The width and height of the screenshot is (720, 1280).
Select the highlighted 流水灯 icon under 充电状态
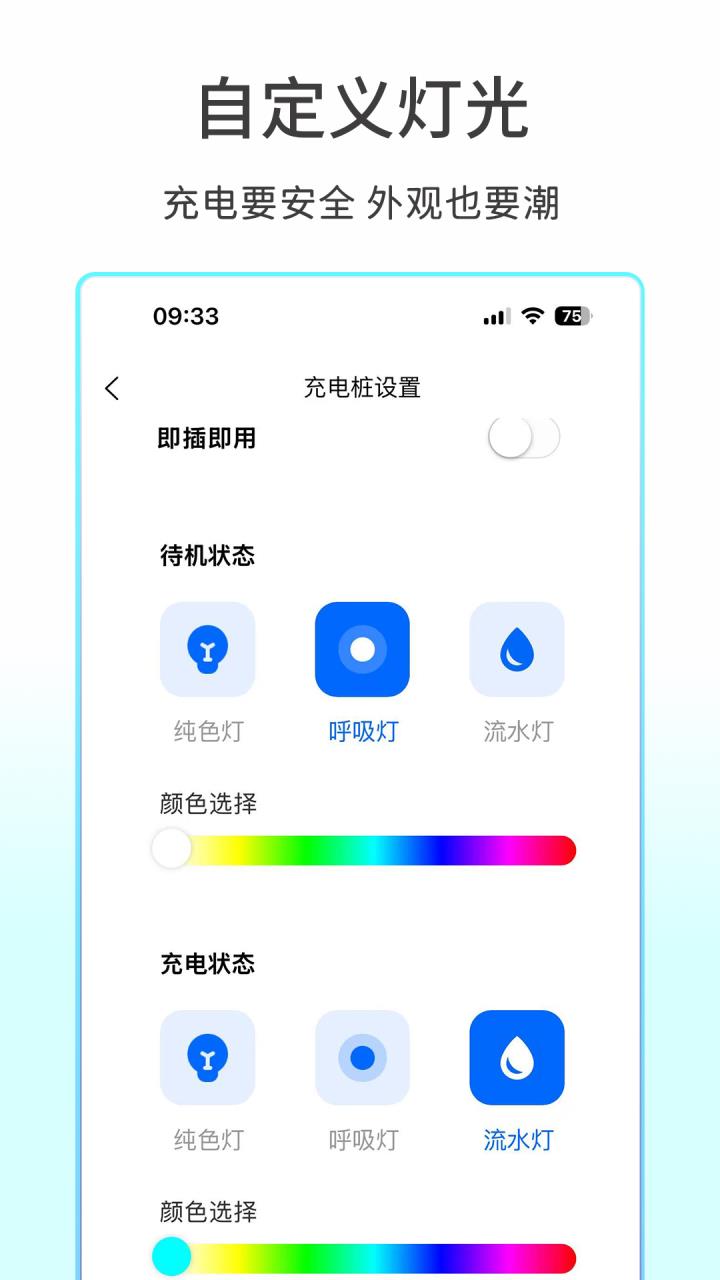click(517, 1057)
